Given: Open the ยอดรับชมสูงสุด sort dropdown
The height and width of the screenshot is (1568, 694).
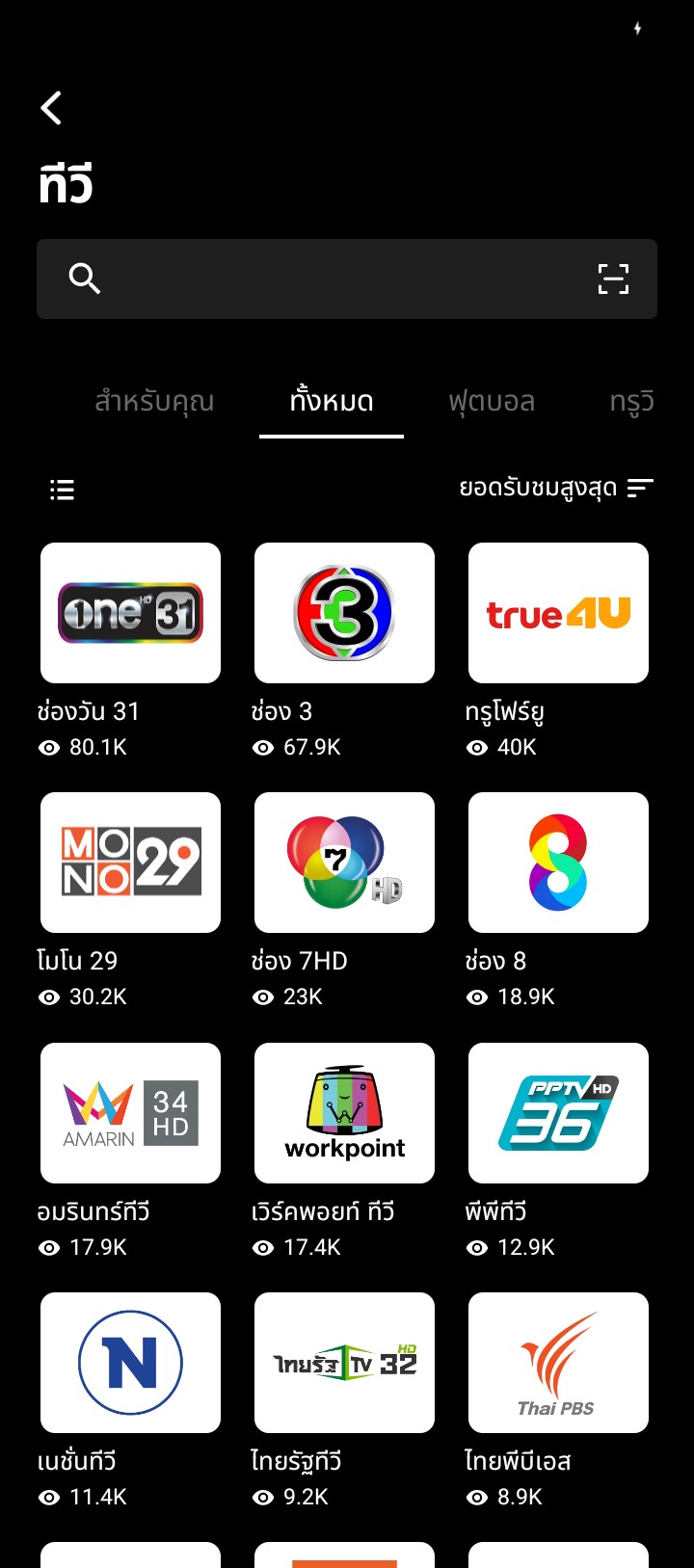Looking at the screenshot, I should (556, 489).
